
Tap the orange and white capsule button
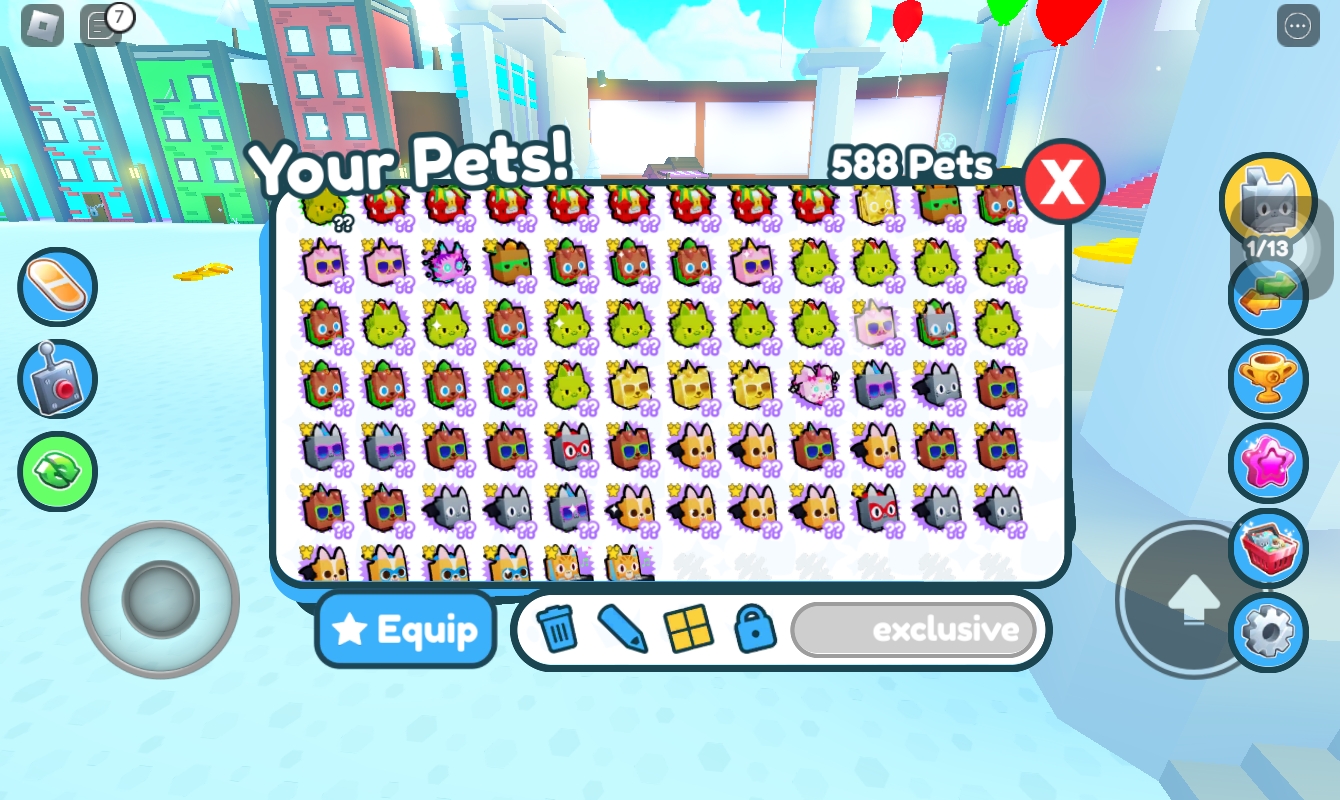58,287
